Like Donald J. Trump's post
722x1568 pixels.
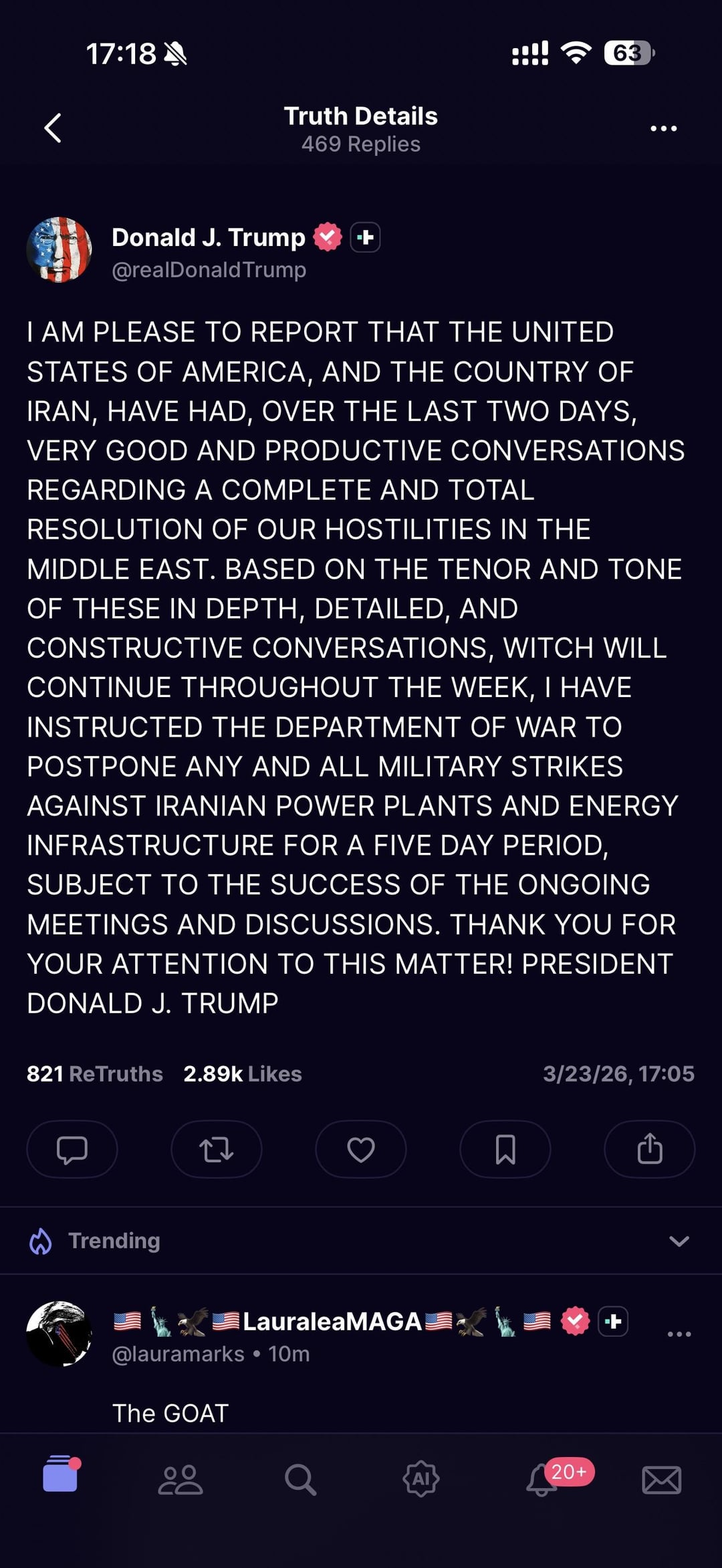point(360,1150)
